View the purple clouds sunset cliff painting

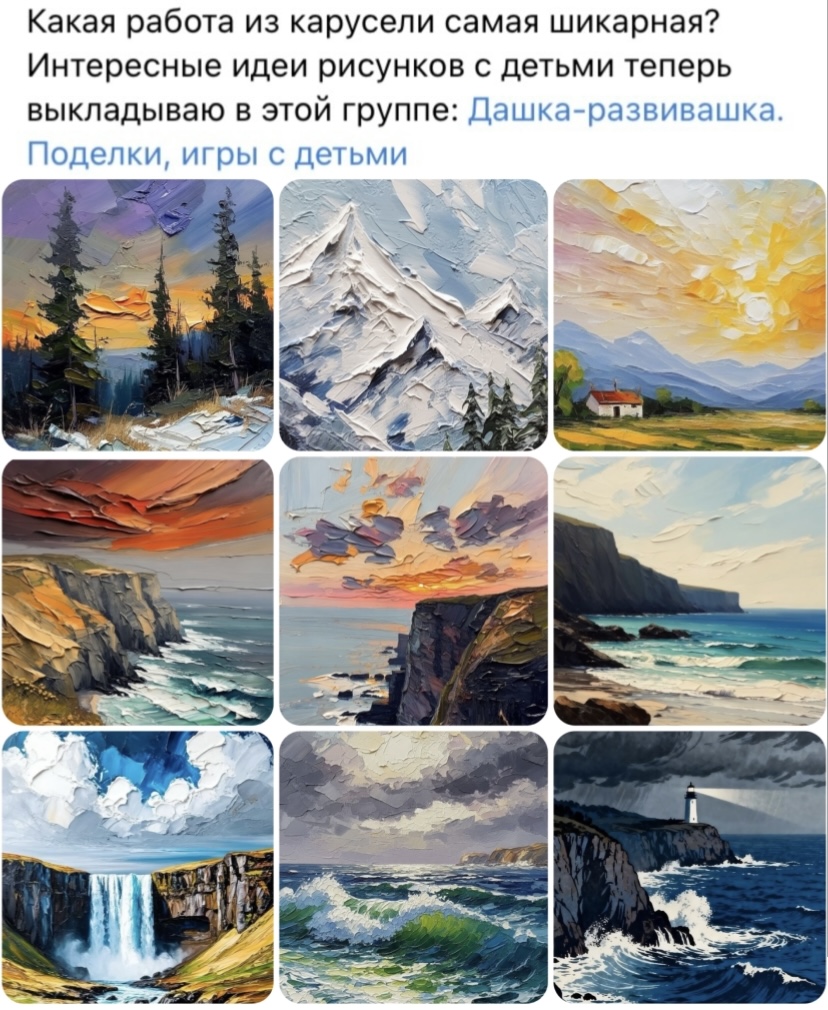(x=413, y=591)
